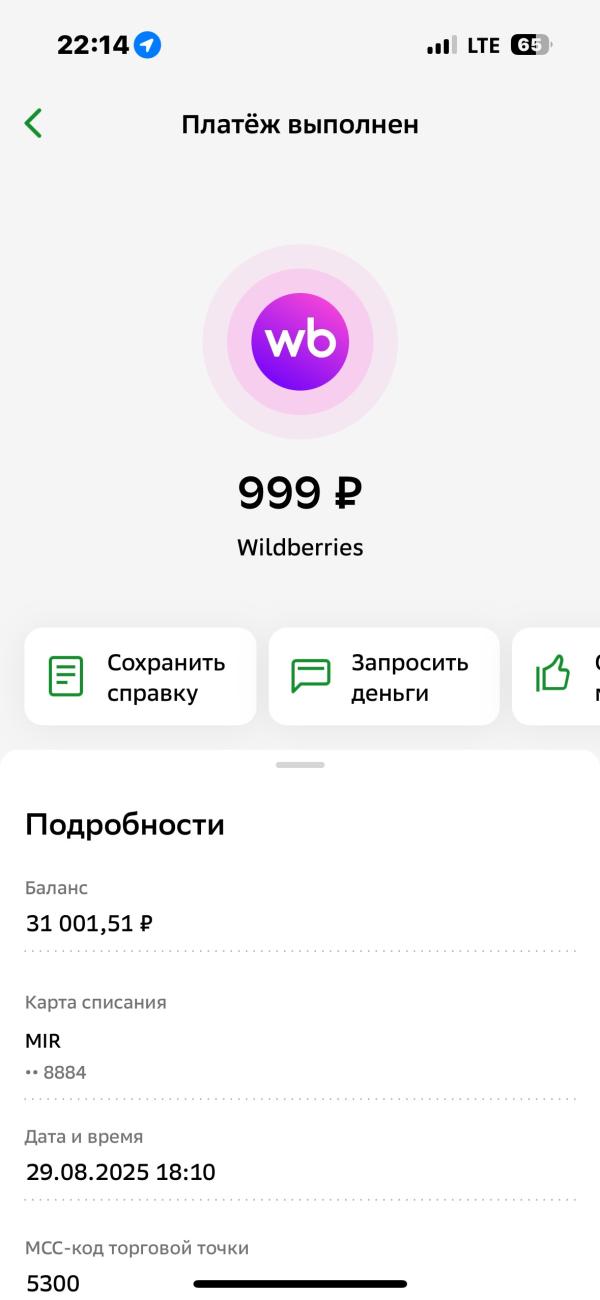
Task: Go back using the green arrow
Action: pos(33,124)
